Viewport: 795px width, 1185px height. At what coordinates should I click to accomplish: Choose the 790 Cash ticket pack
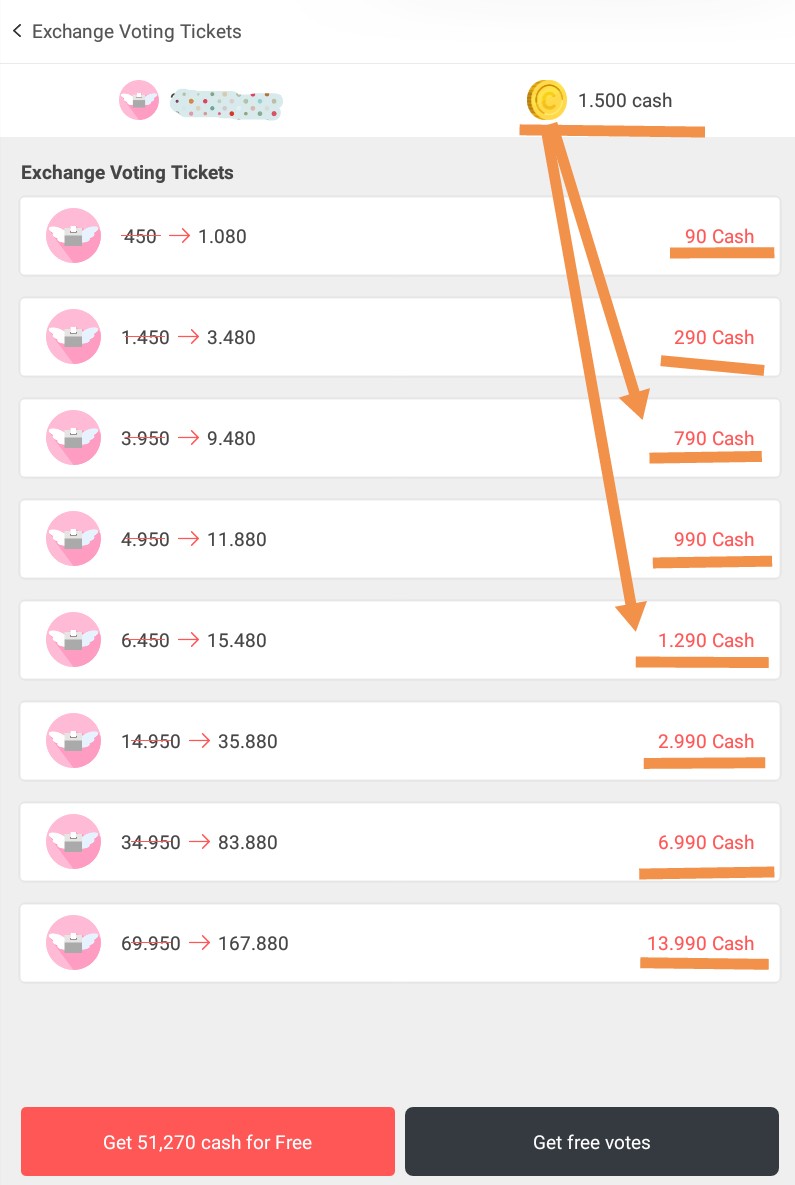399,439
